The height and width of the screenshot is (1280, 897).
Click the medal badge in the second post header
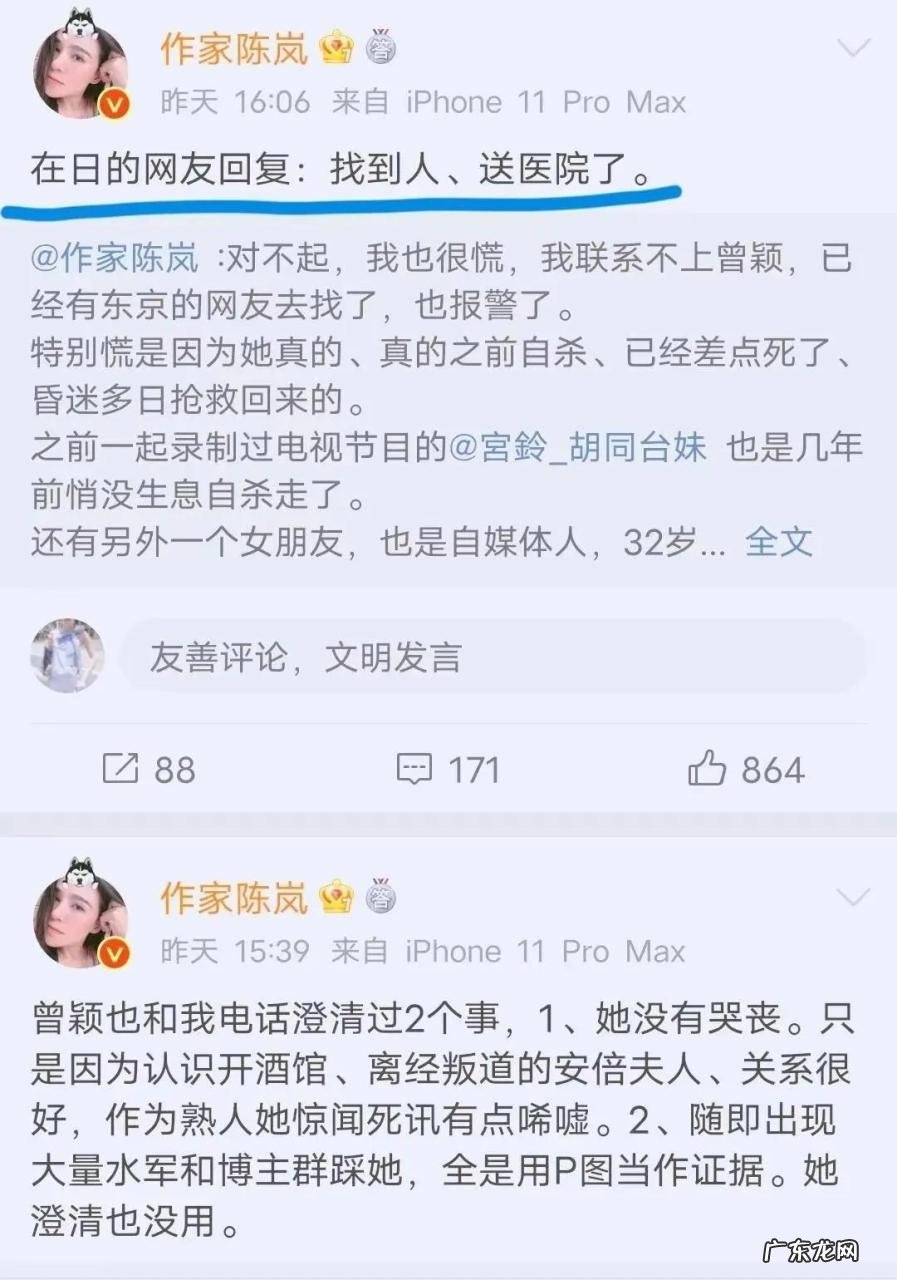(381, 895)
